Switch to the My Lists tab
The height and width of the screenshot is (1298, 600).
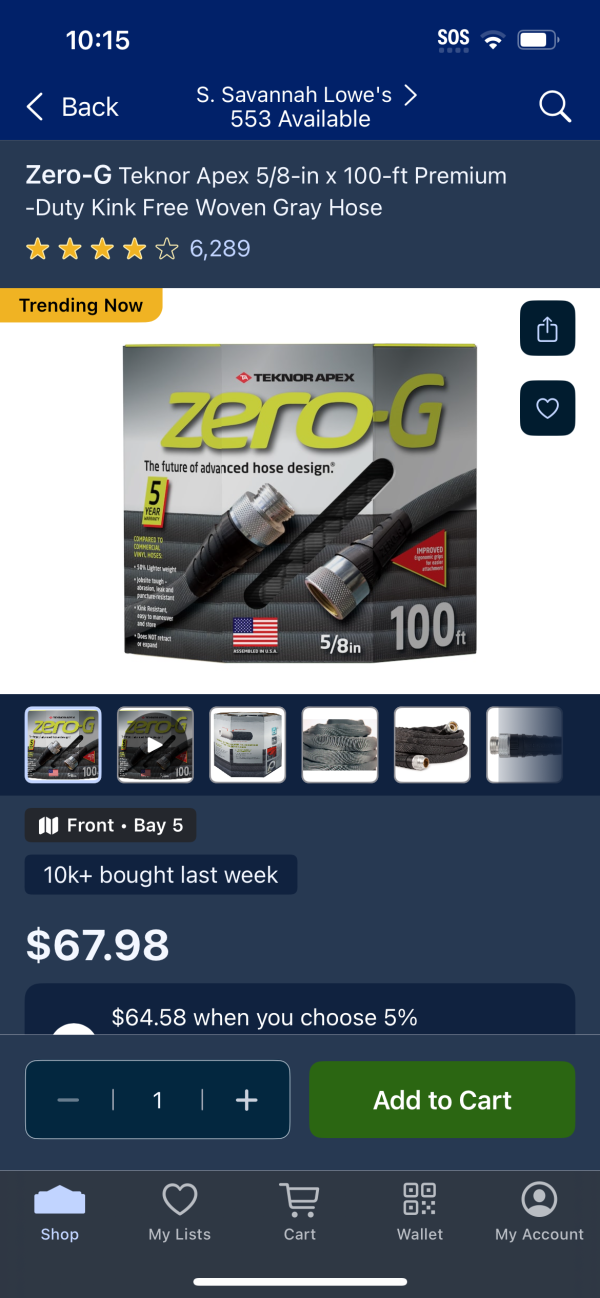coord(180,1212)
